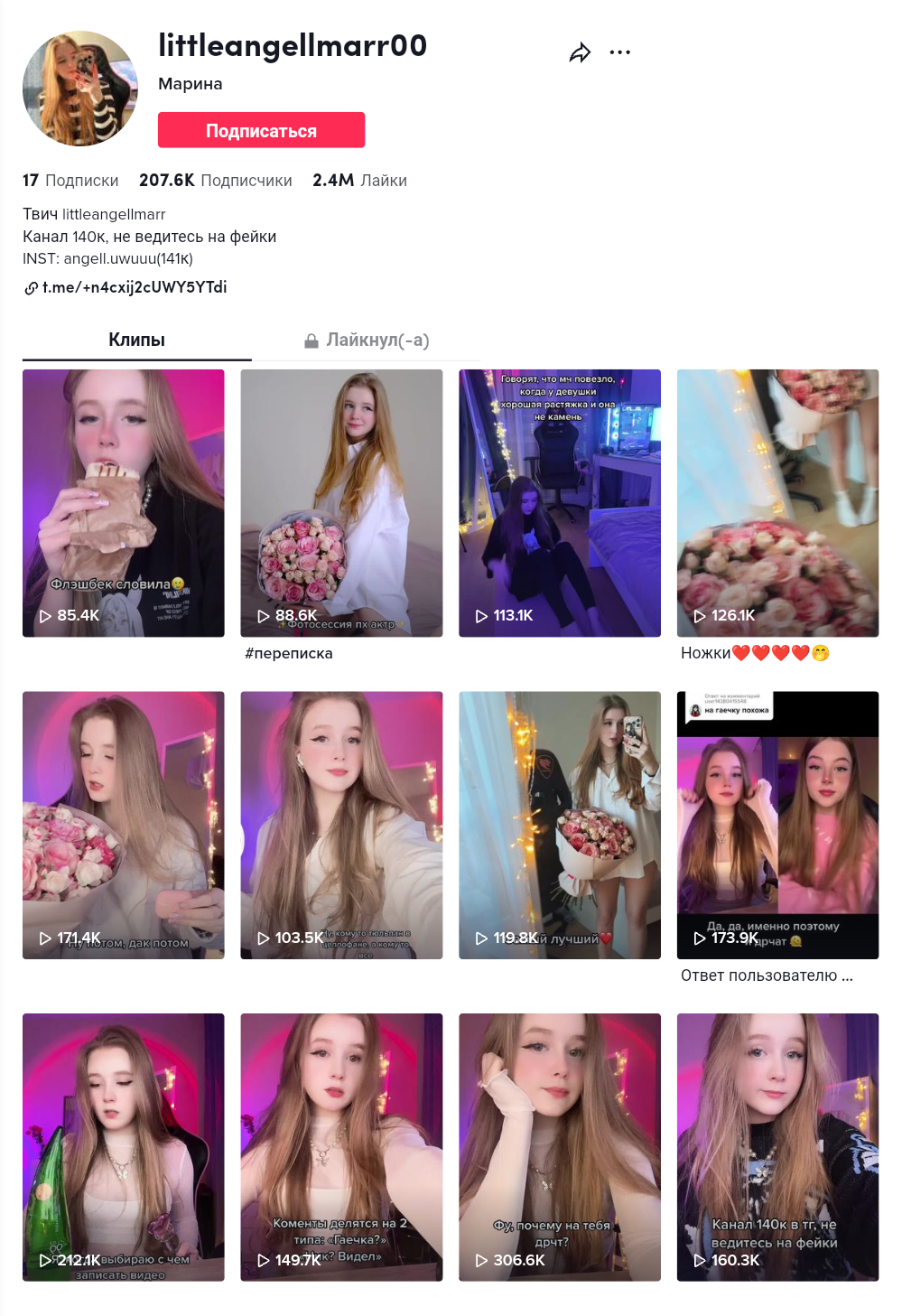Screen dimensions: 902x1316
Task: Open the 207.6K Подписчики followers list
Action: click(215, 181)
